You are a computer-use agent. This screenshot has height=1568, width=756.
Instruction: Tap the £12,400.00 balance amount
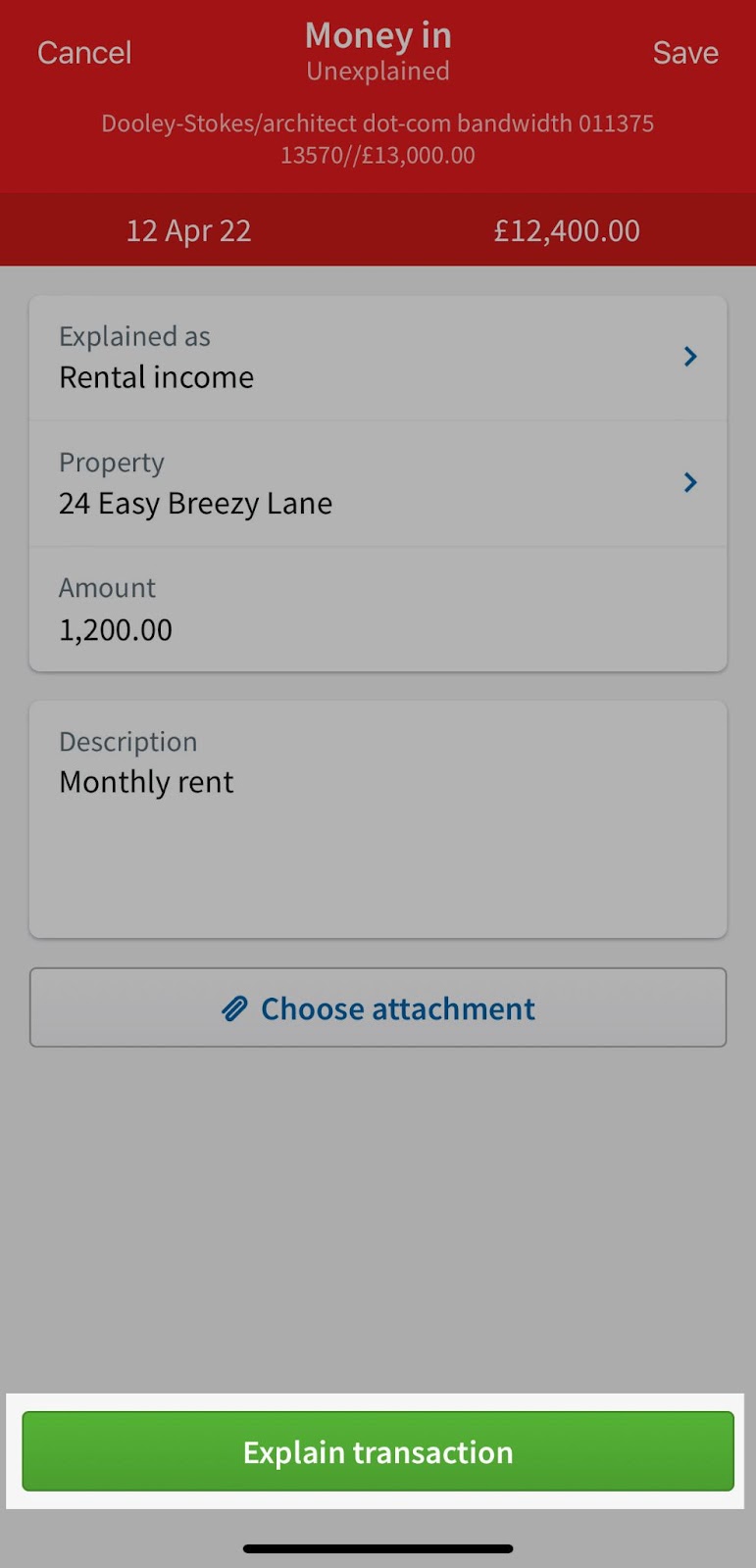(x=566, y=229)
